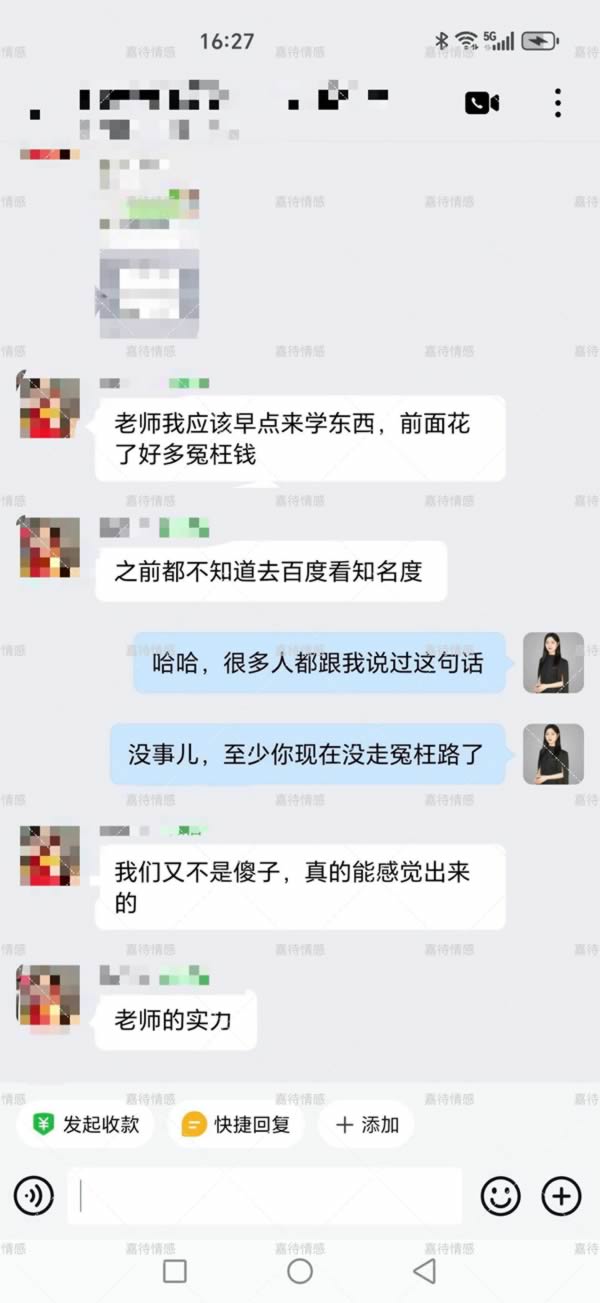Tap the 添加 shortcut chip

[x=366, y=1124]
